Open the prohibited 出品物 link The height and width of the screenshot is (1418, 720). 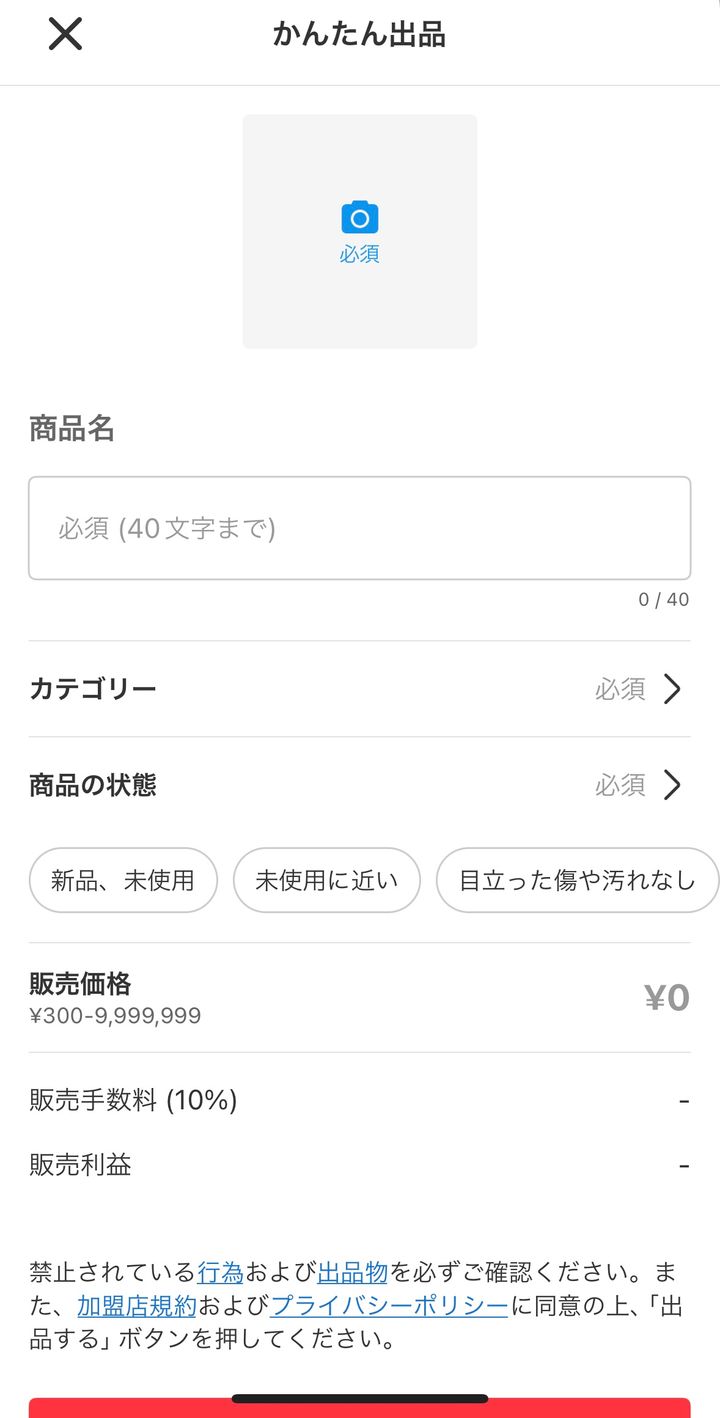(352, 1273)
